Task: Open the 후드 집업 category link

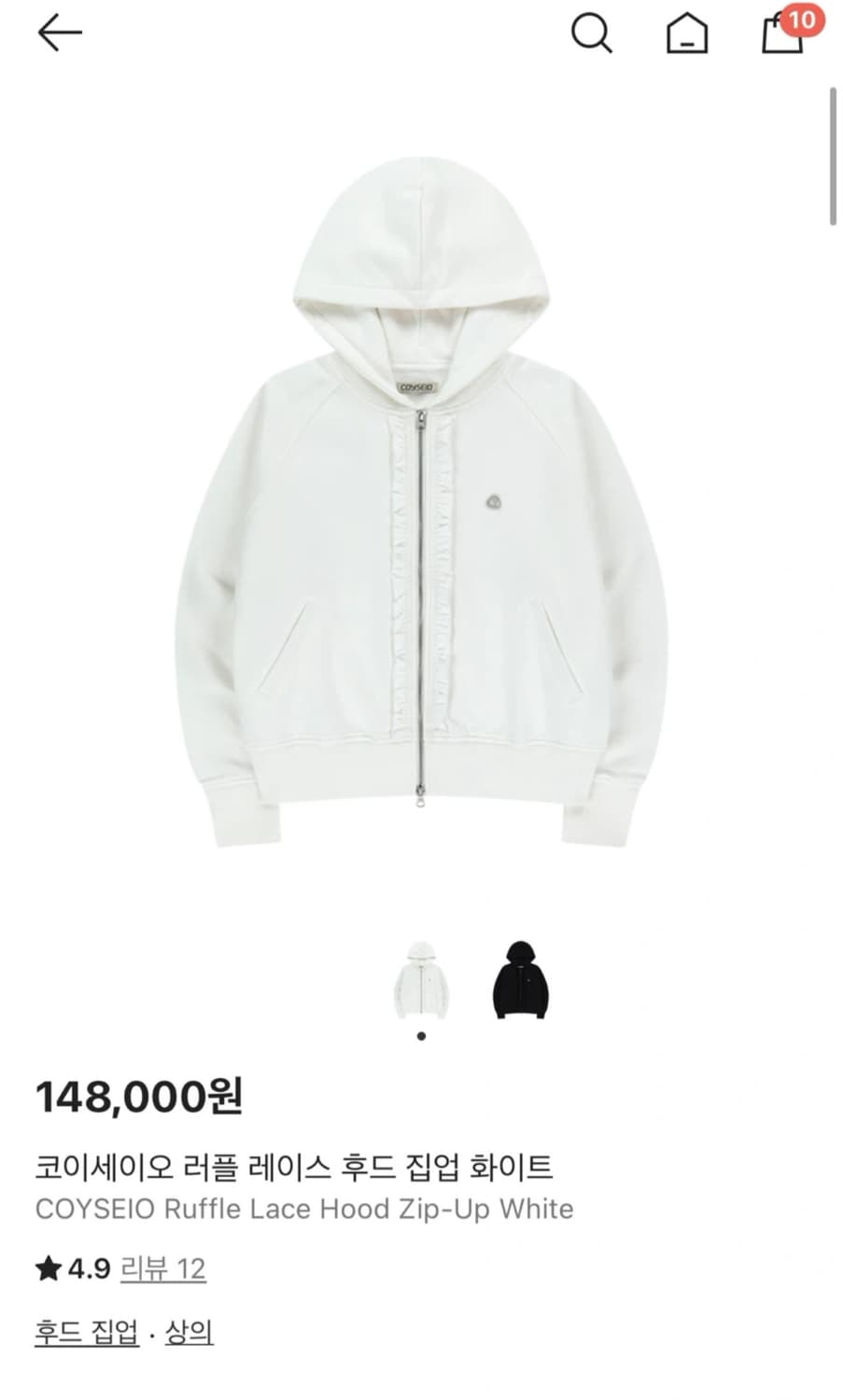Action: point(87,1332)
